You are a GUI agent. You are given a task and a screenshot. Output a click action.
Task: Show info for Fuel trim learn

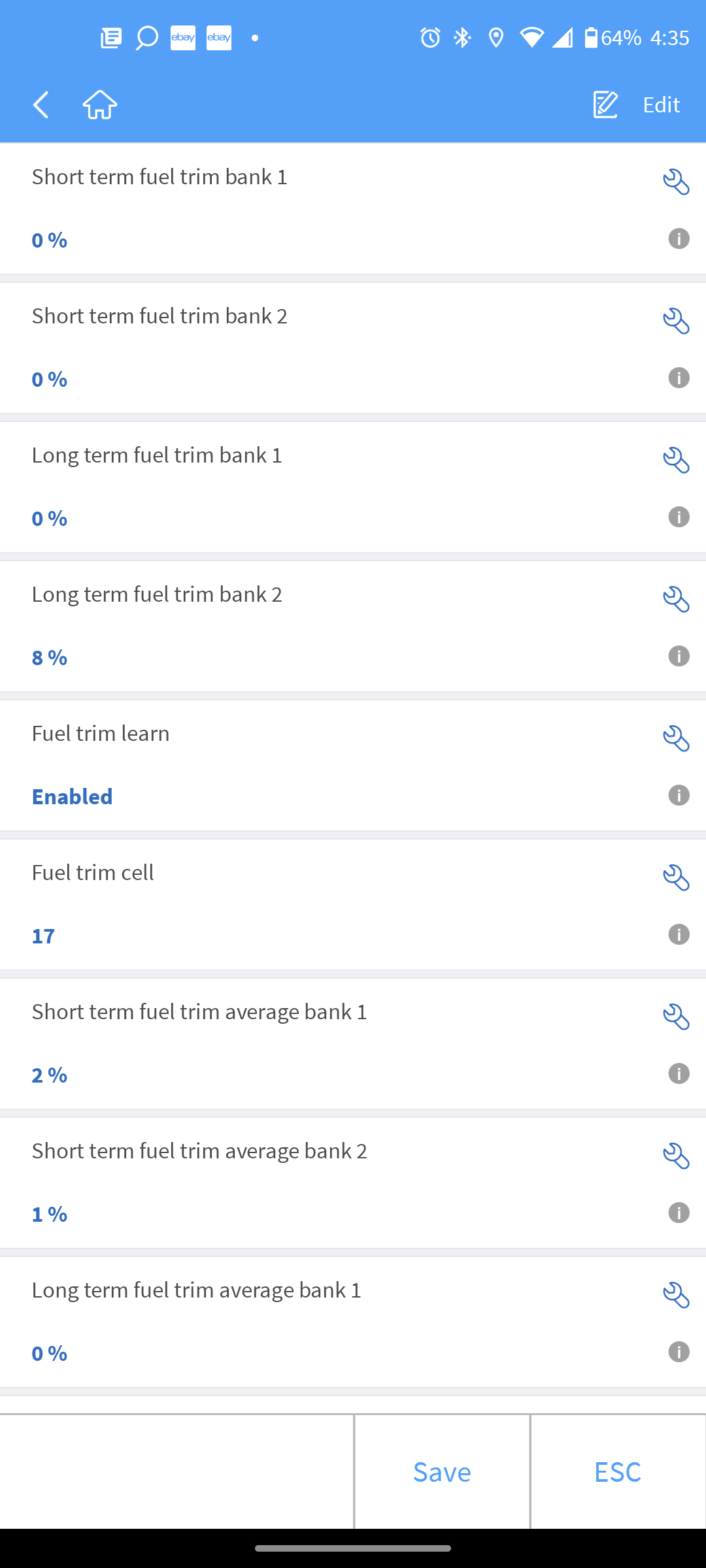pyautogui.click(x=679, y=795)
